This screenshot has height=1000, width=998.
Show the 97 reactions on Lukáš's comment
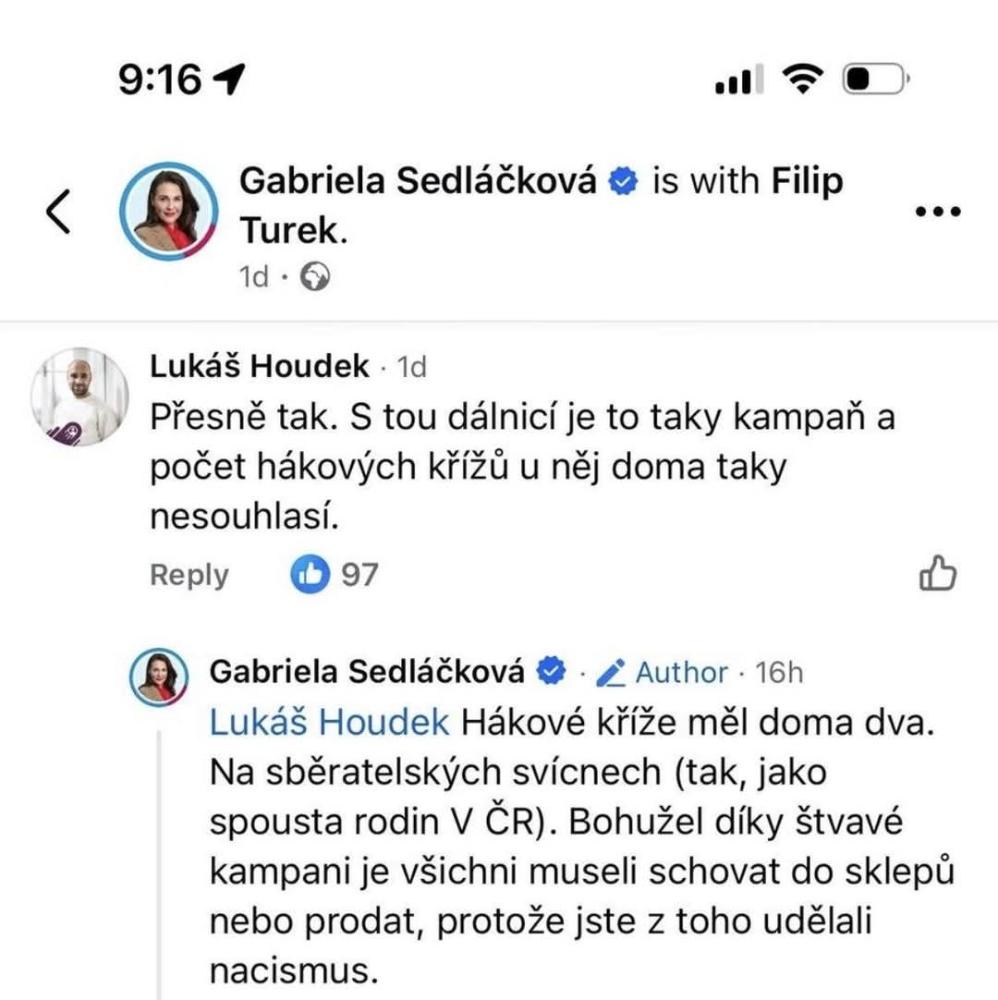point(336,575)
